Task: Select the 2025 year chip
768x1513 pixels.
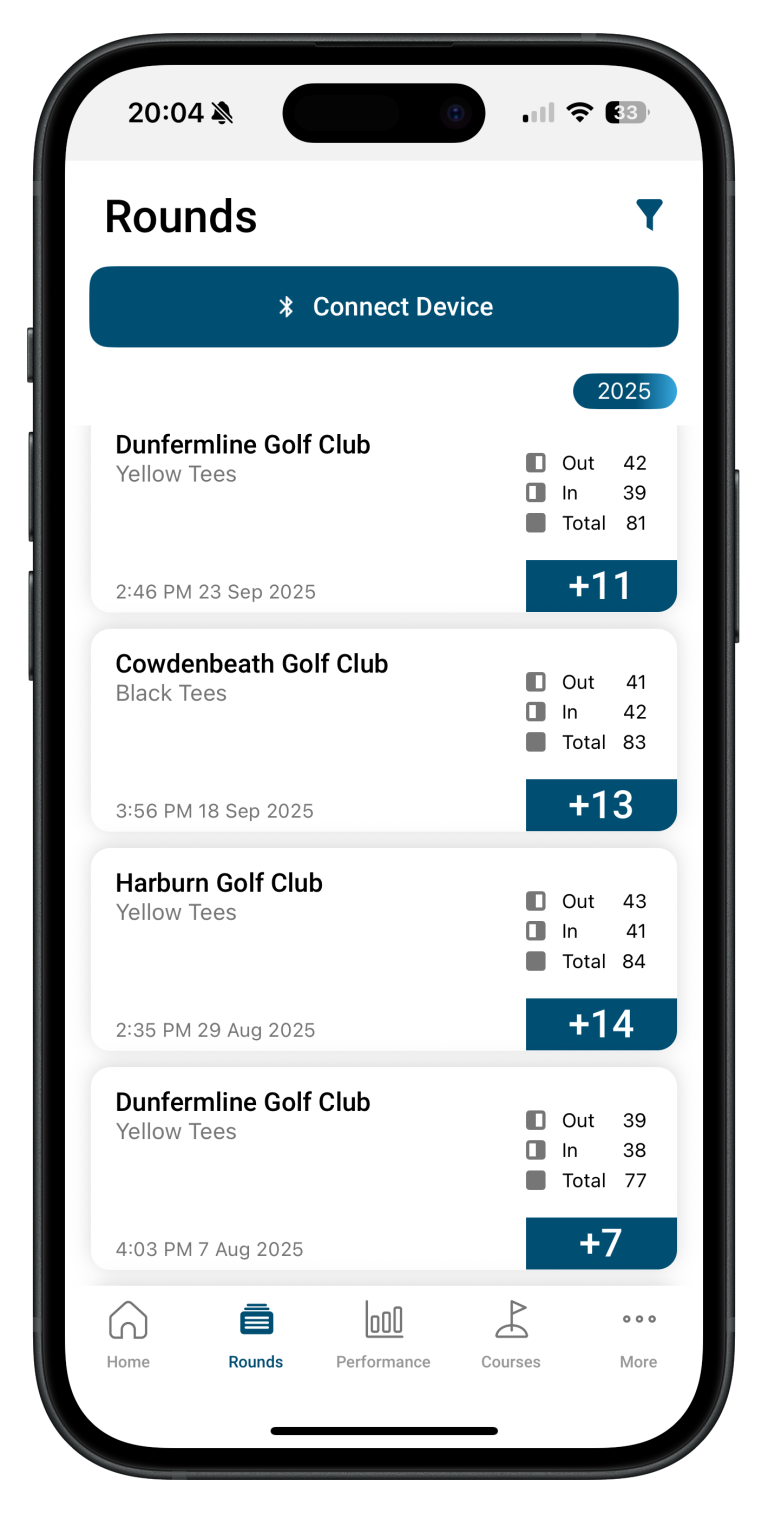Action: click(x=624, y=391)
